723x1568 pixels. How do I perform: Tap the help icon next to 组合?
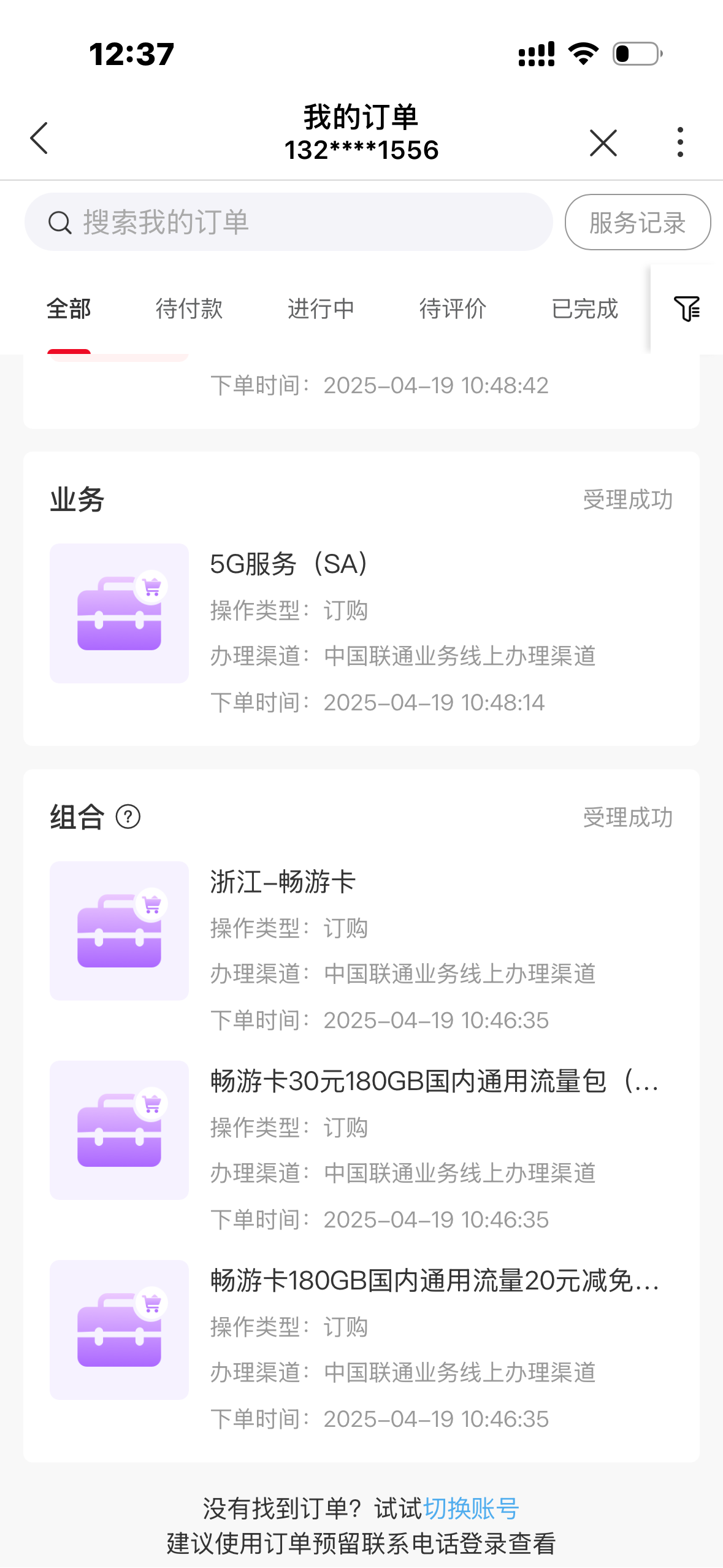pyautogui.click(x=128, y=817)
